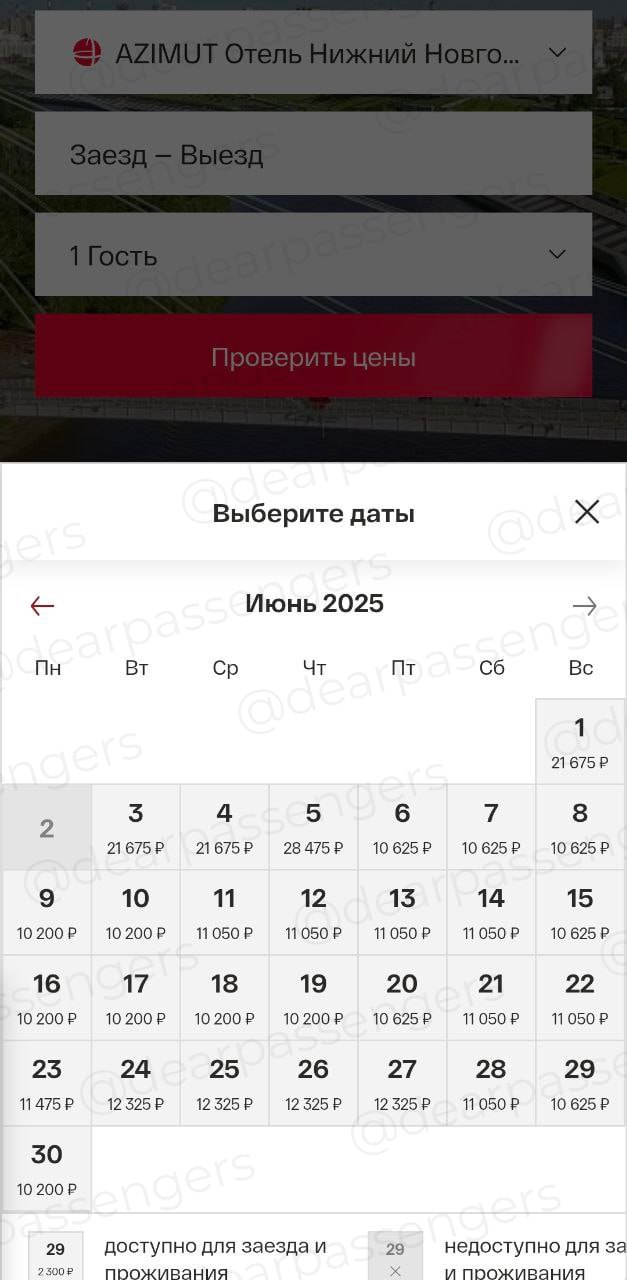Choose June 7 in the calendar
The height and width of the screenshot is (1280, 627).
pos(491,827)
